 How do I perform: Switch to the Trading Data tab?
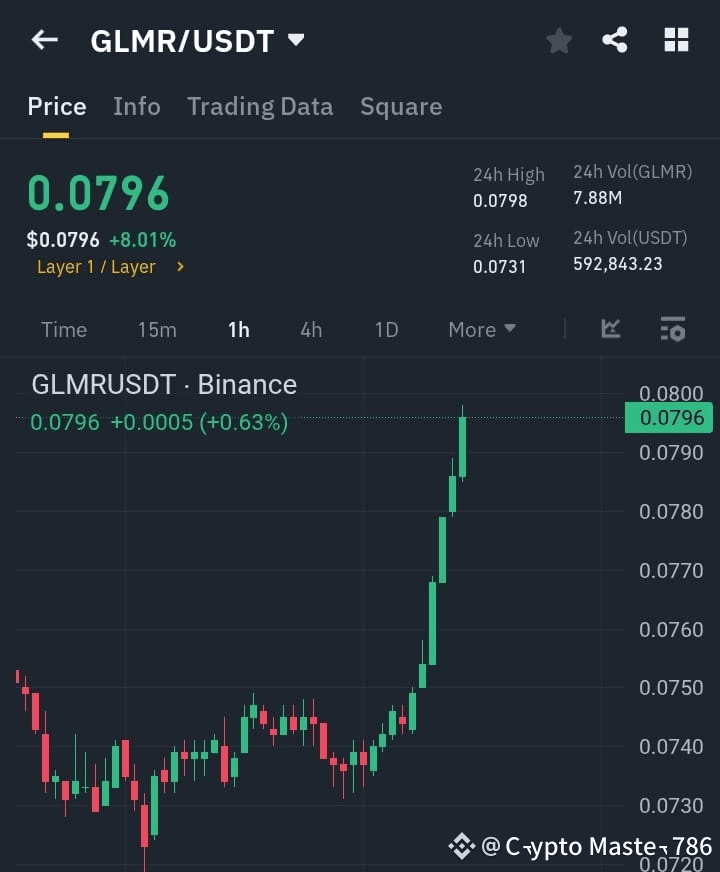tap(260, 107)
